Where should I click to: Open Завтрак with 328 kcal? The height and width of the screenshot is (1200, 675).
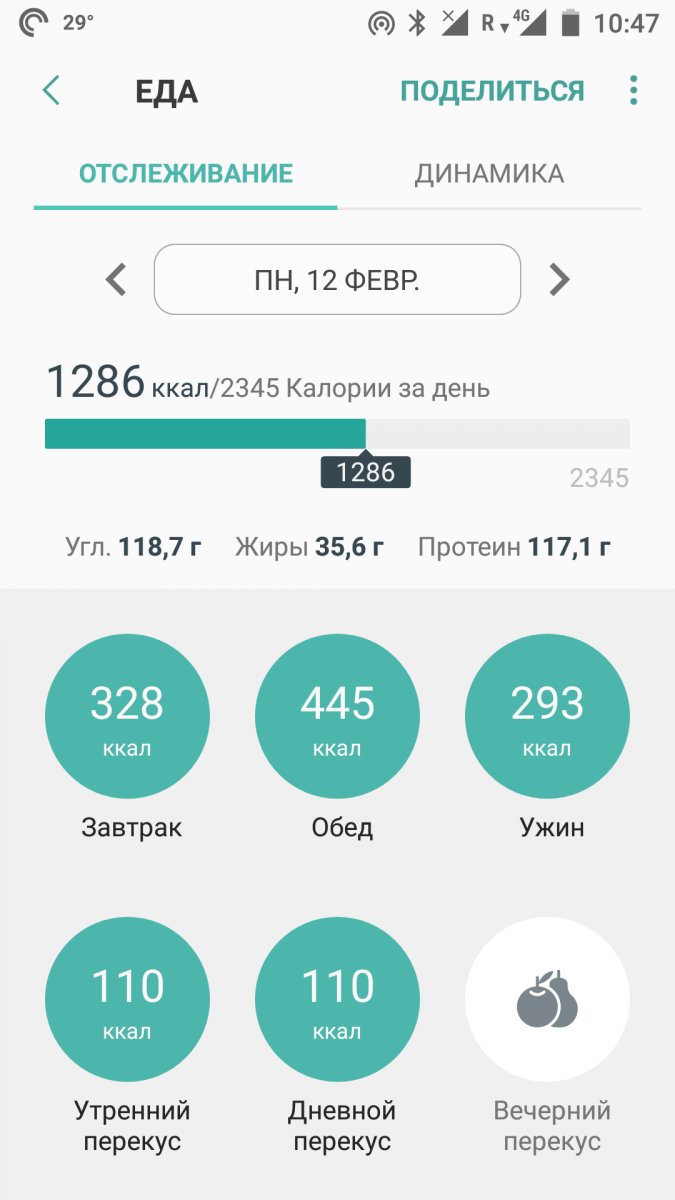pyautogui.click(x=127, y=716)
